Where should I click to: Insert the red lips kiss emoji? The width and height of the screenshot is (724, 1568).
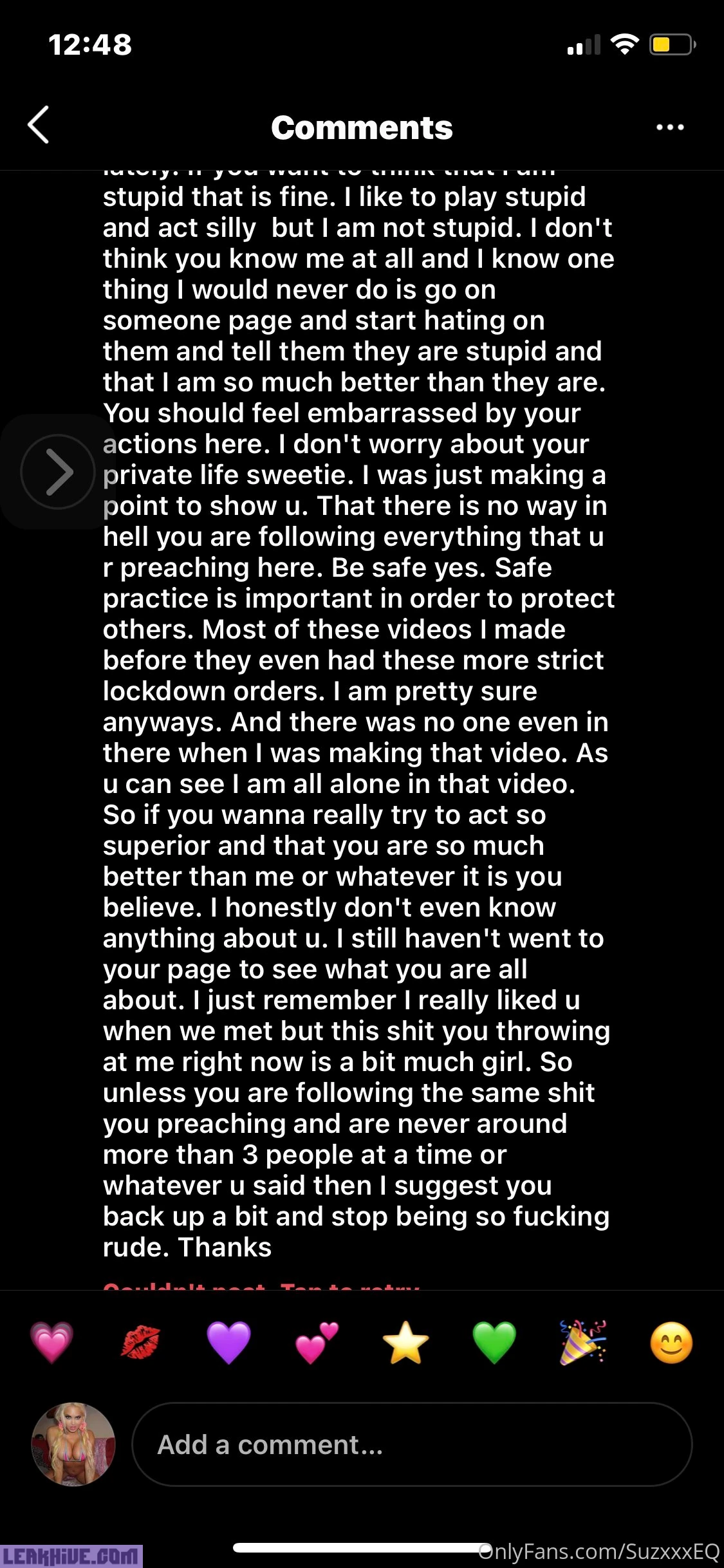[140, 1343]
